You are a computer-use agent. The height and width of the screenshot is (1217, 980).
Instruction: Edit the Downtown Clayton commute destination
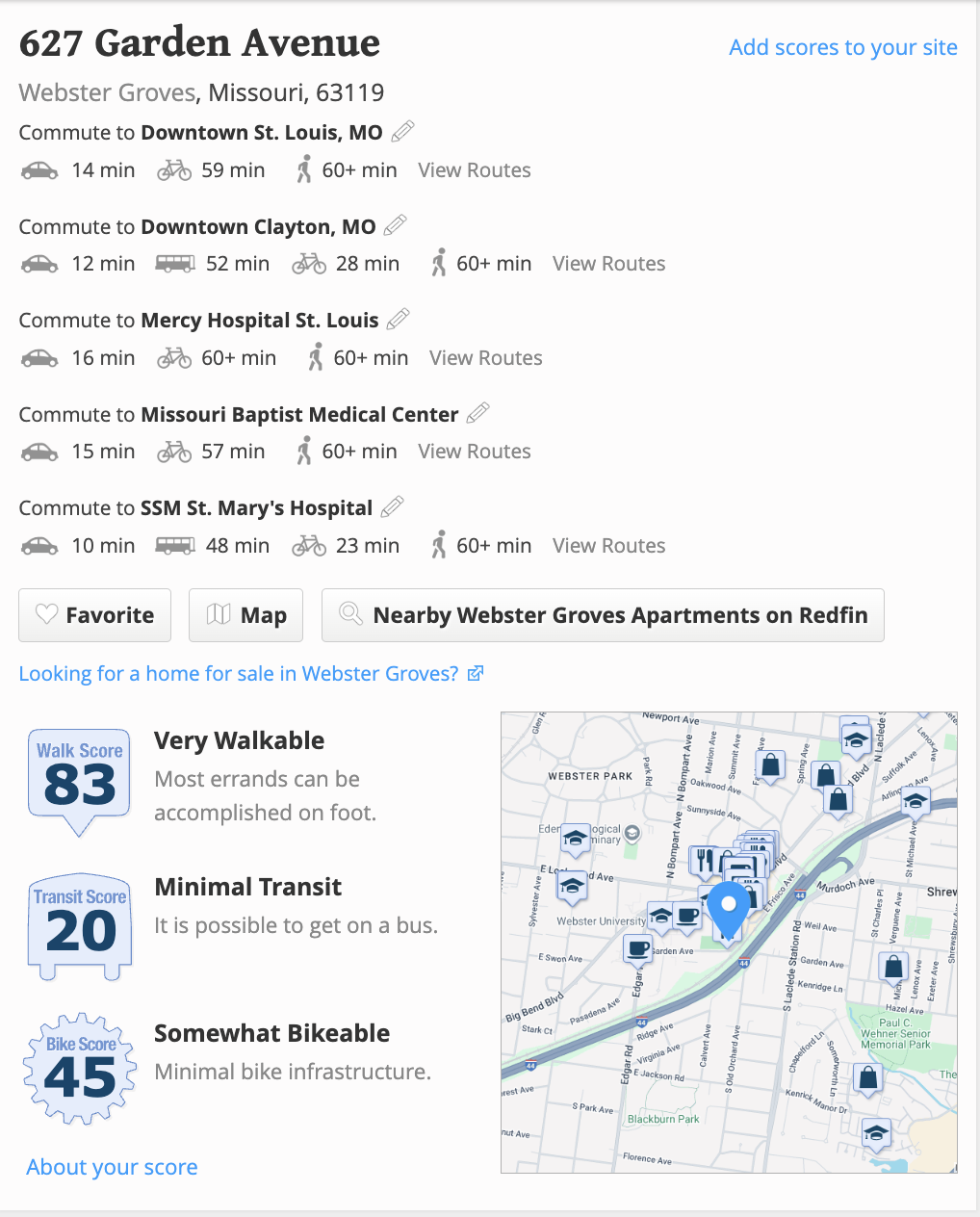[x=396, y=225]
